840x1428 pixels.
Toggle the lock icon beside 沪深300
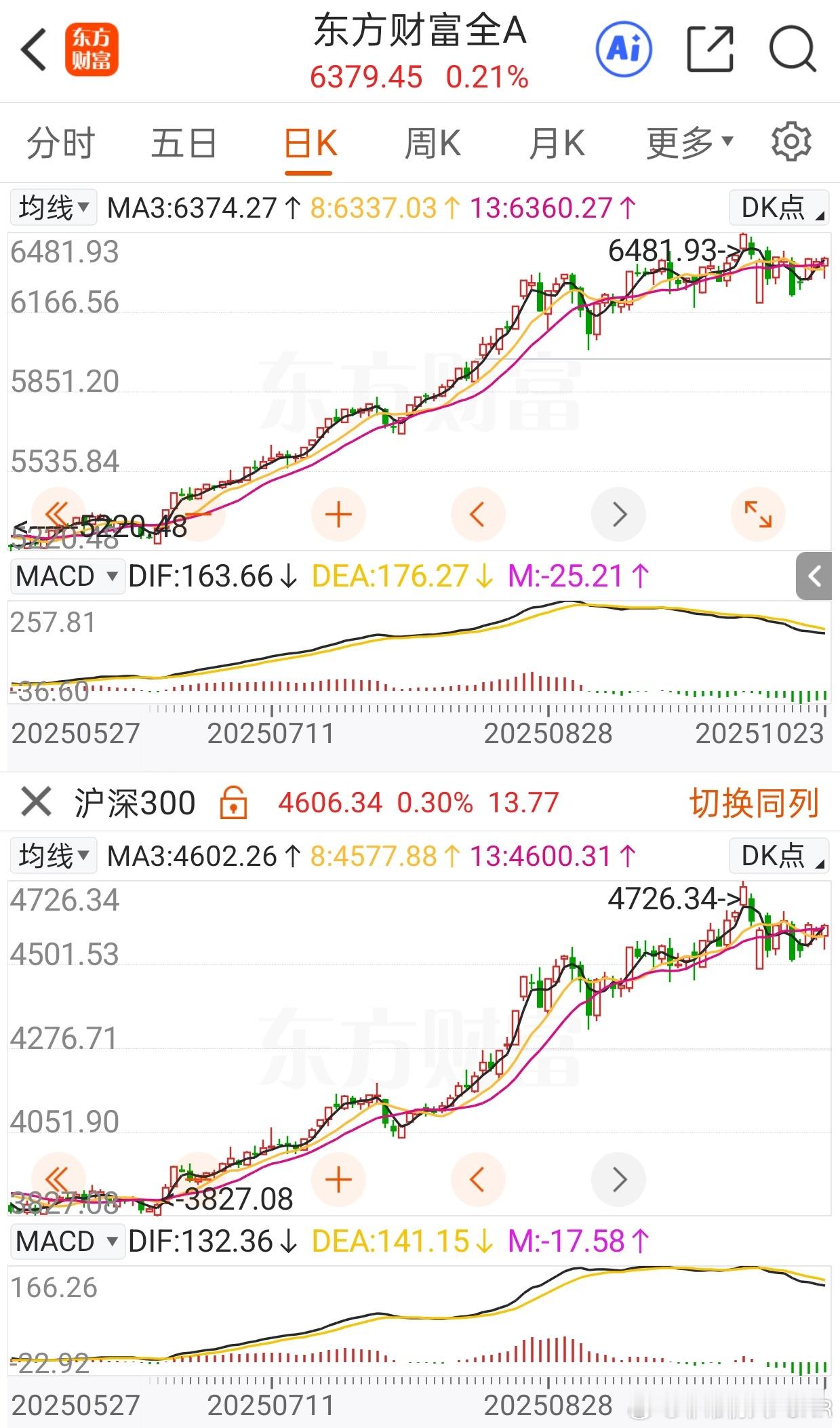pos(233,803)
